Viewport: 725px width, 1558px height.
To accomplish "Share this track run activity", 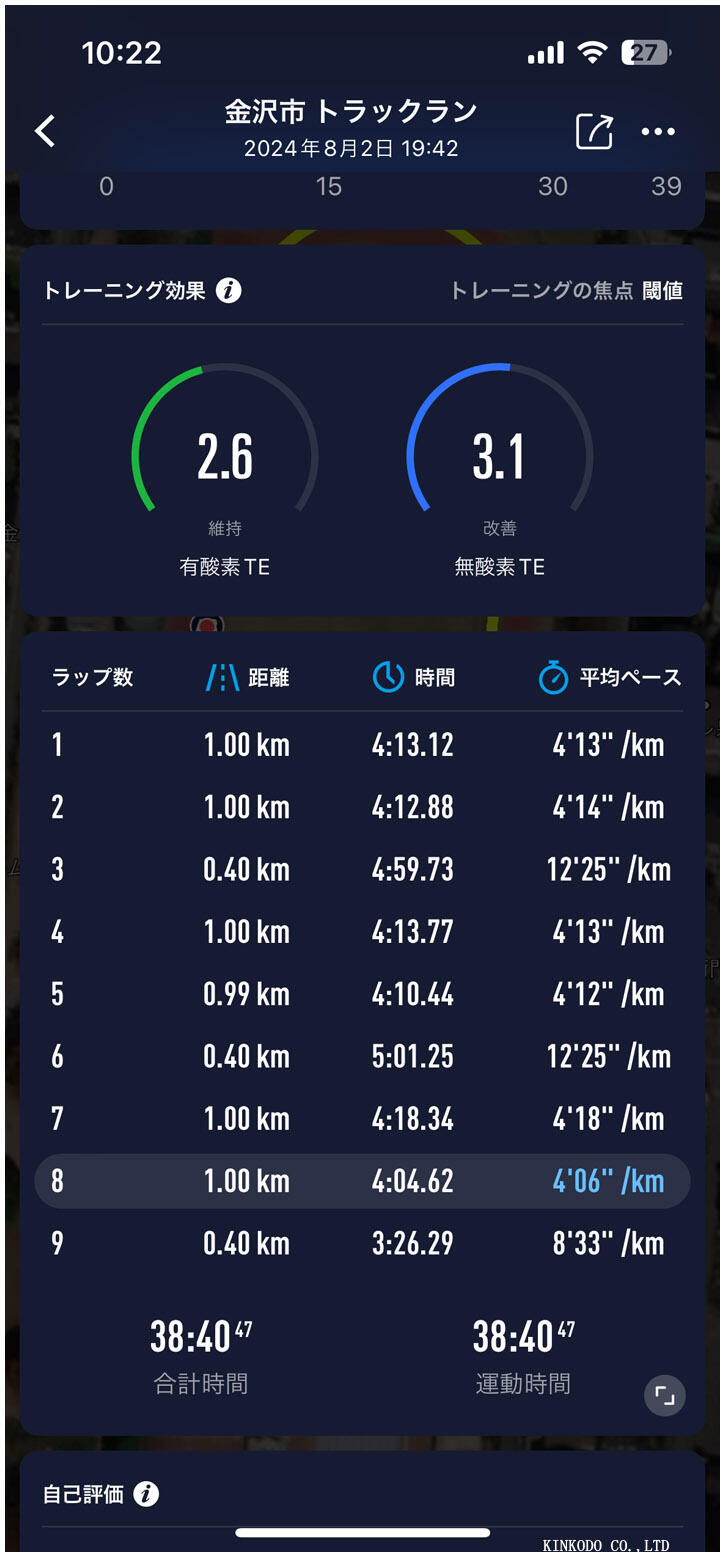I will point(594,131).
